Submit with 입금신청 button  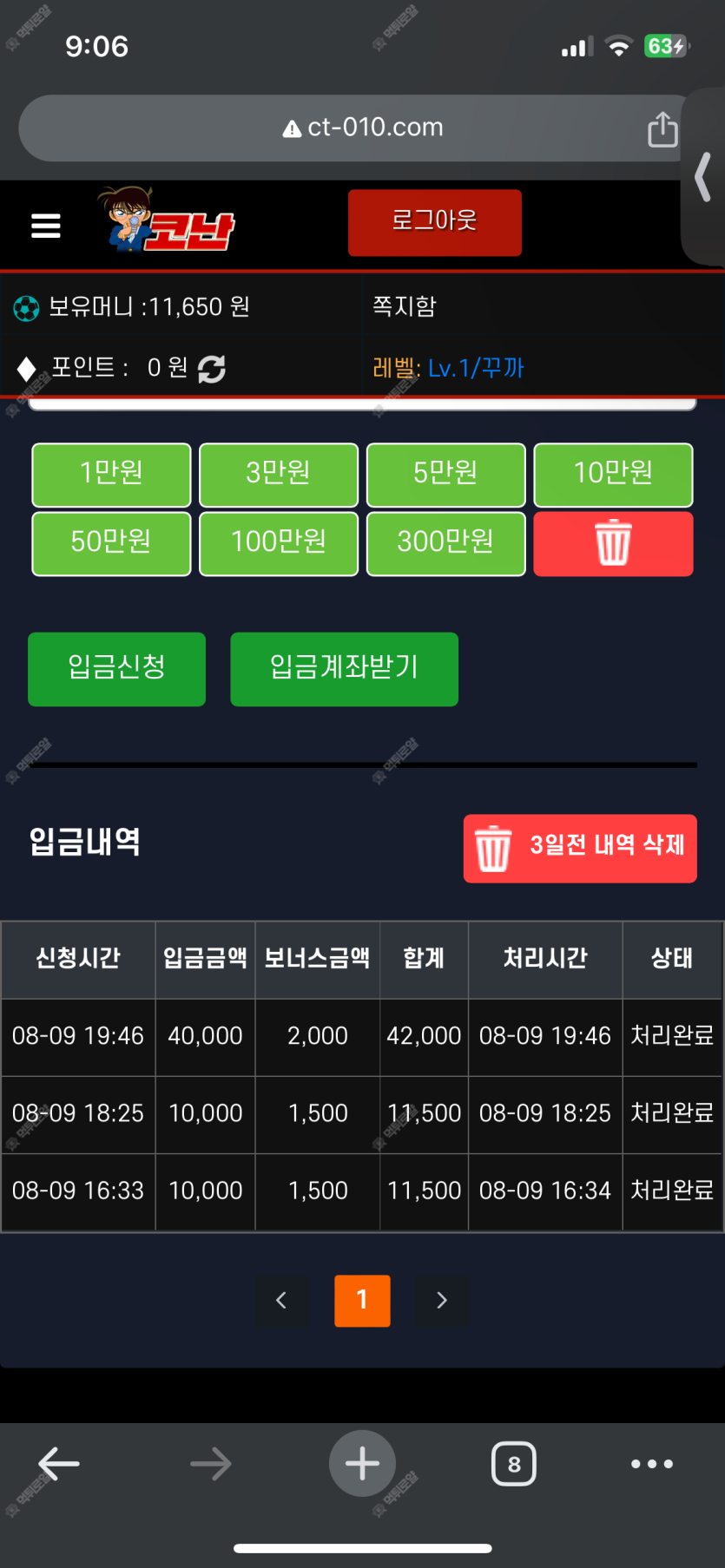point(116,668)
